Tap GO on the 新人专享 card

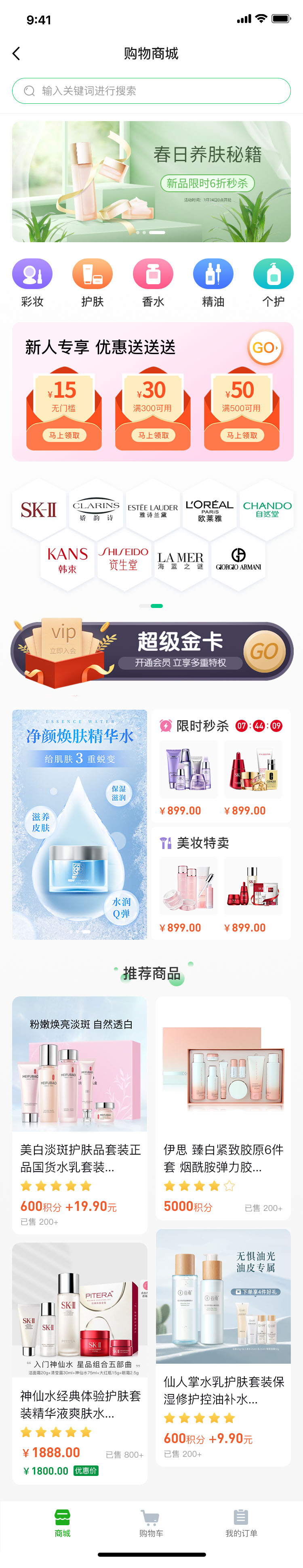(265, 348)
